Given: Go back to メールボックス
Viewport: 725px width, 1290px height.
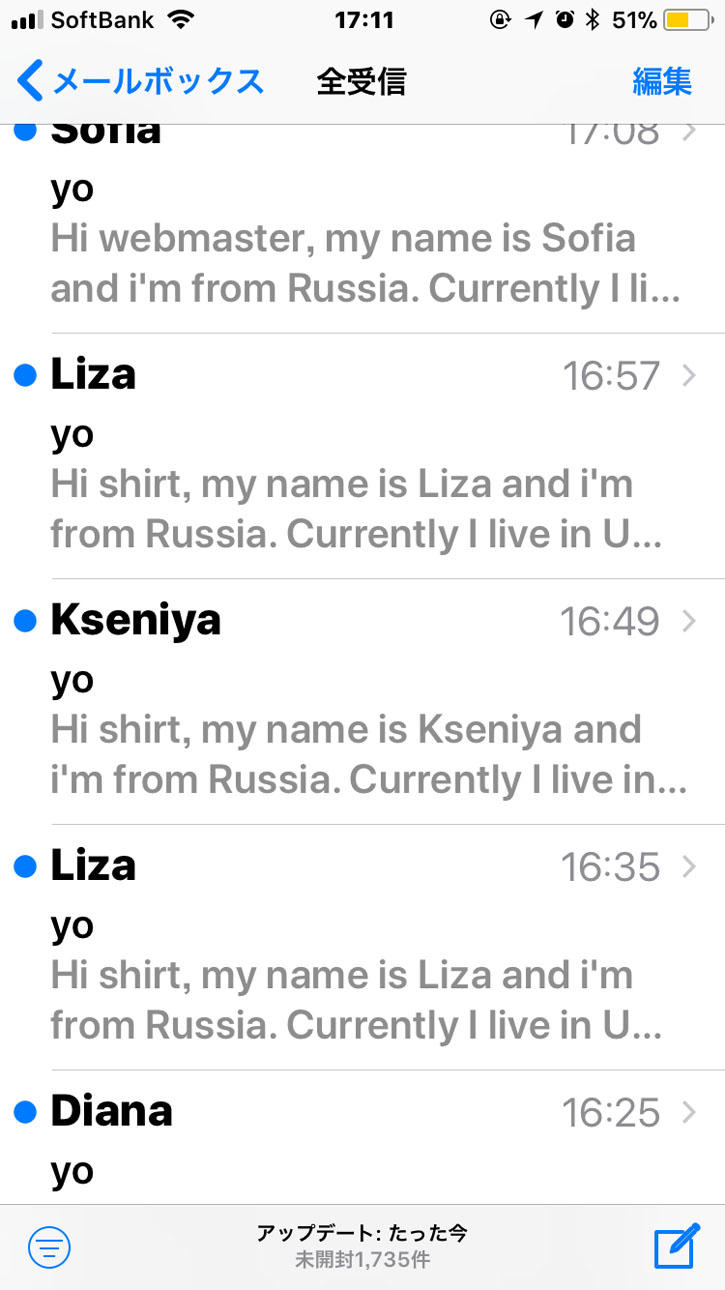Looking at the screenshot, I should (140, 81).
